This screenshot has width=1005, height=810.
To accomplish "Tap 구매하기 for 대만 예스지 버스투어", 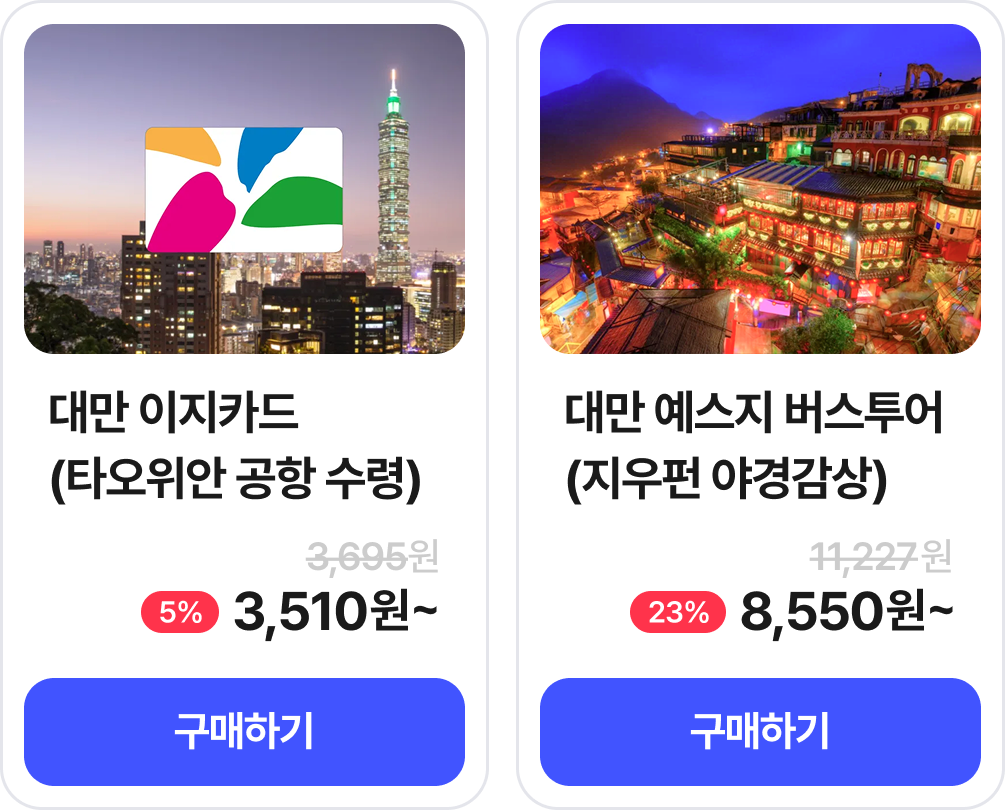I will pyautogui.click(x=760, y=732).
